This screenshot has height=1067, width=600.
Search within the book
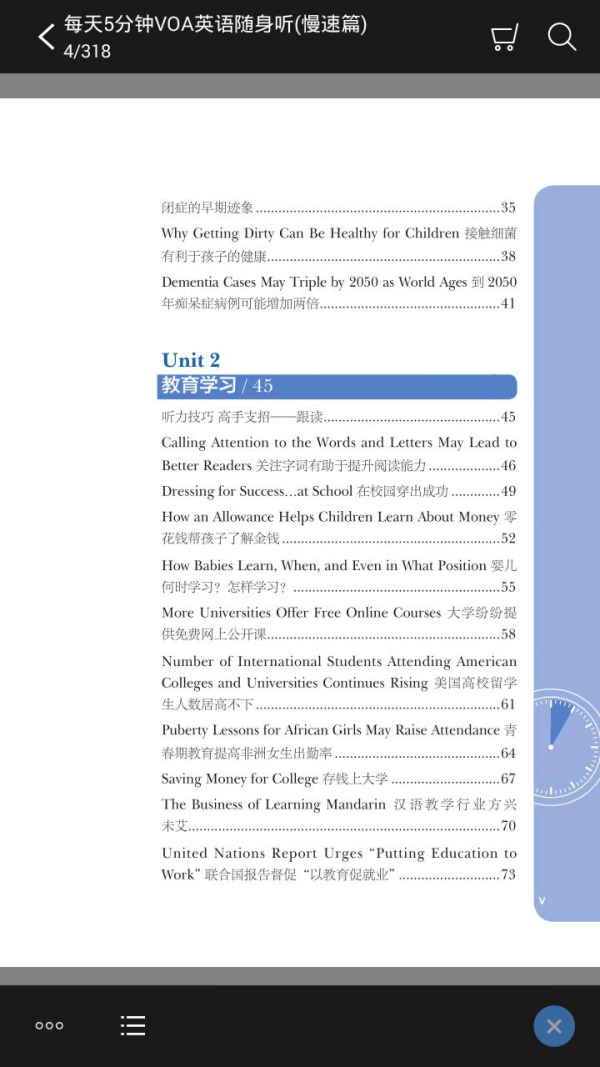pos(562,37)
